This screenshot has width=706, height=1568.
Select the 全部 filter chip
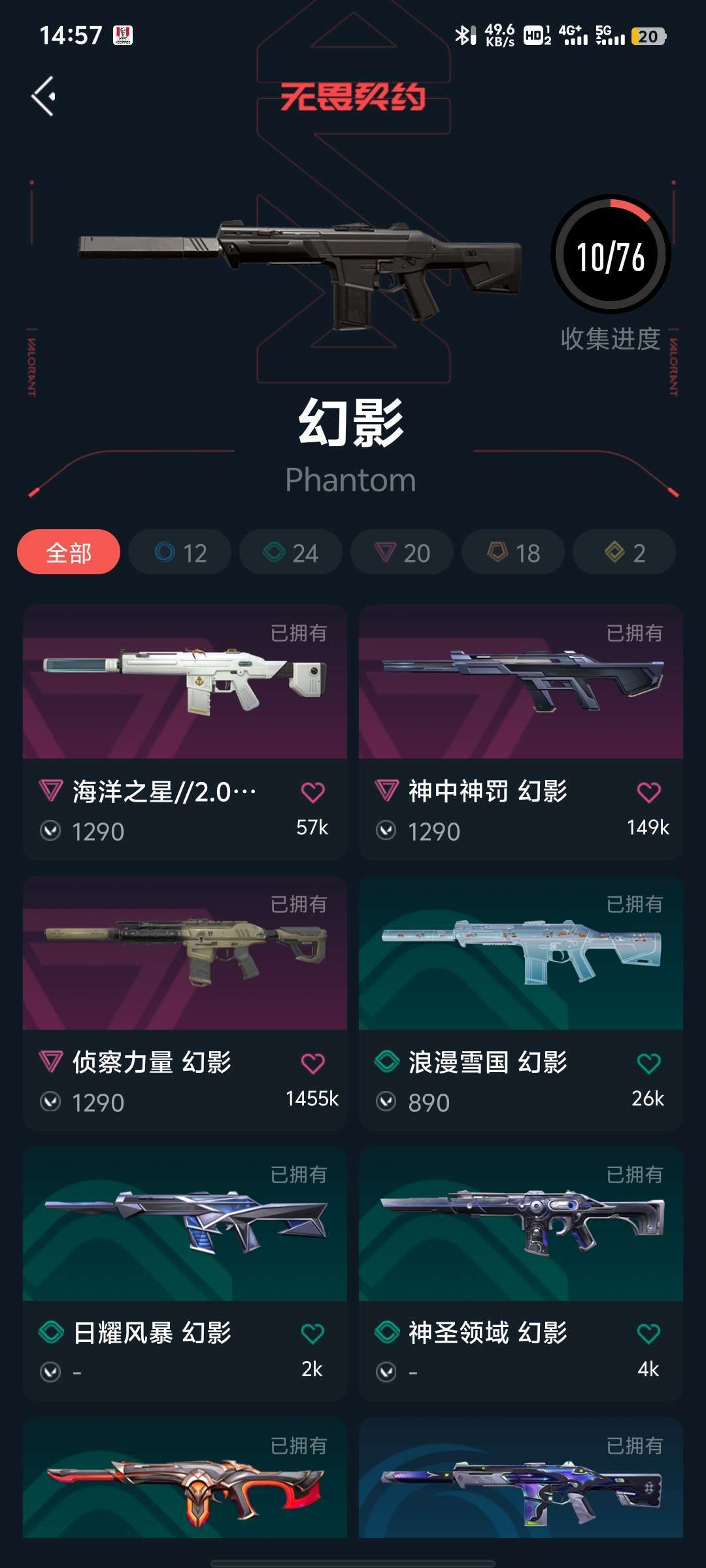tap(69, 552)
